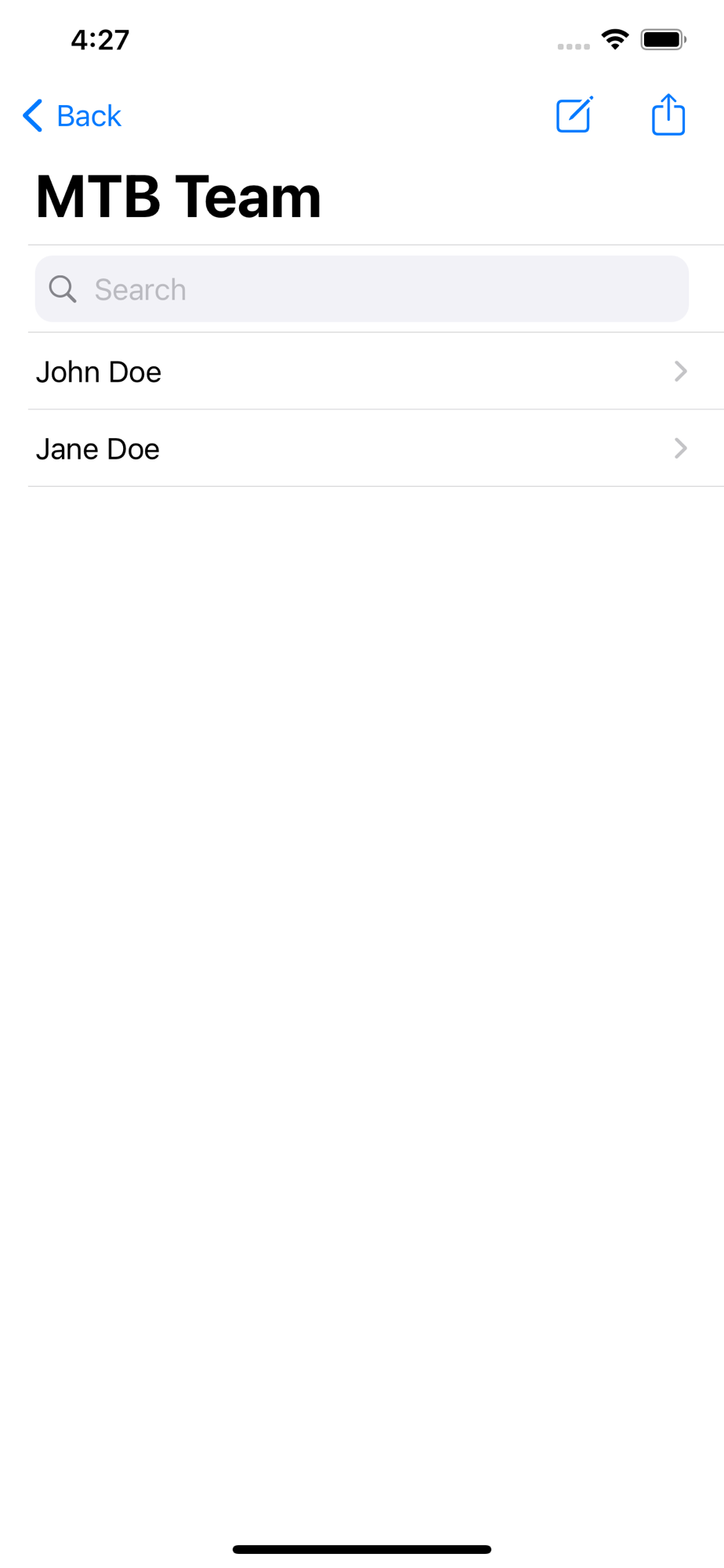Go back to the previous screen
Screen dimensions: 724x1568
pos(72,116)
